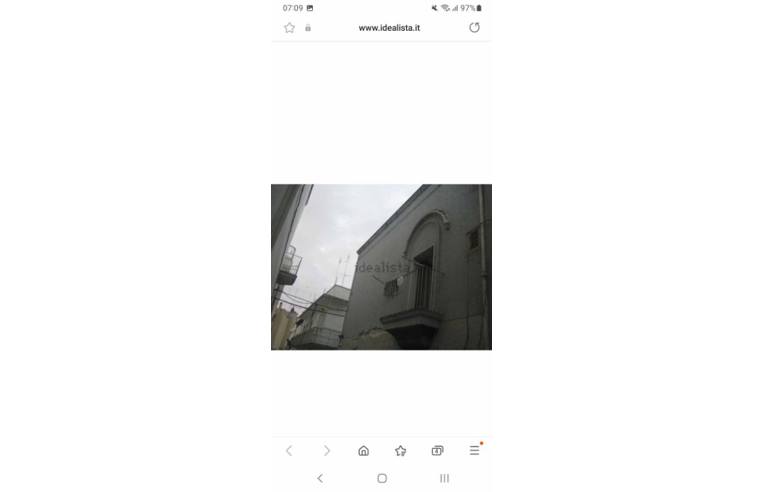Viewport: 764px width, 492px height.
Task: Open the browser home page
Action: [363, 451]
